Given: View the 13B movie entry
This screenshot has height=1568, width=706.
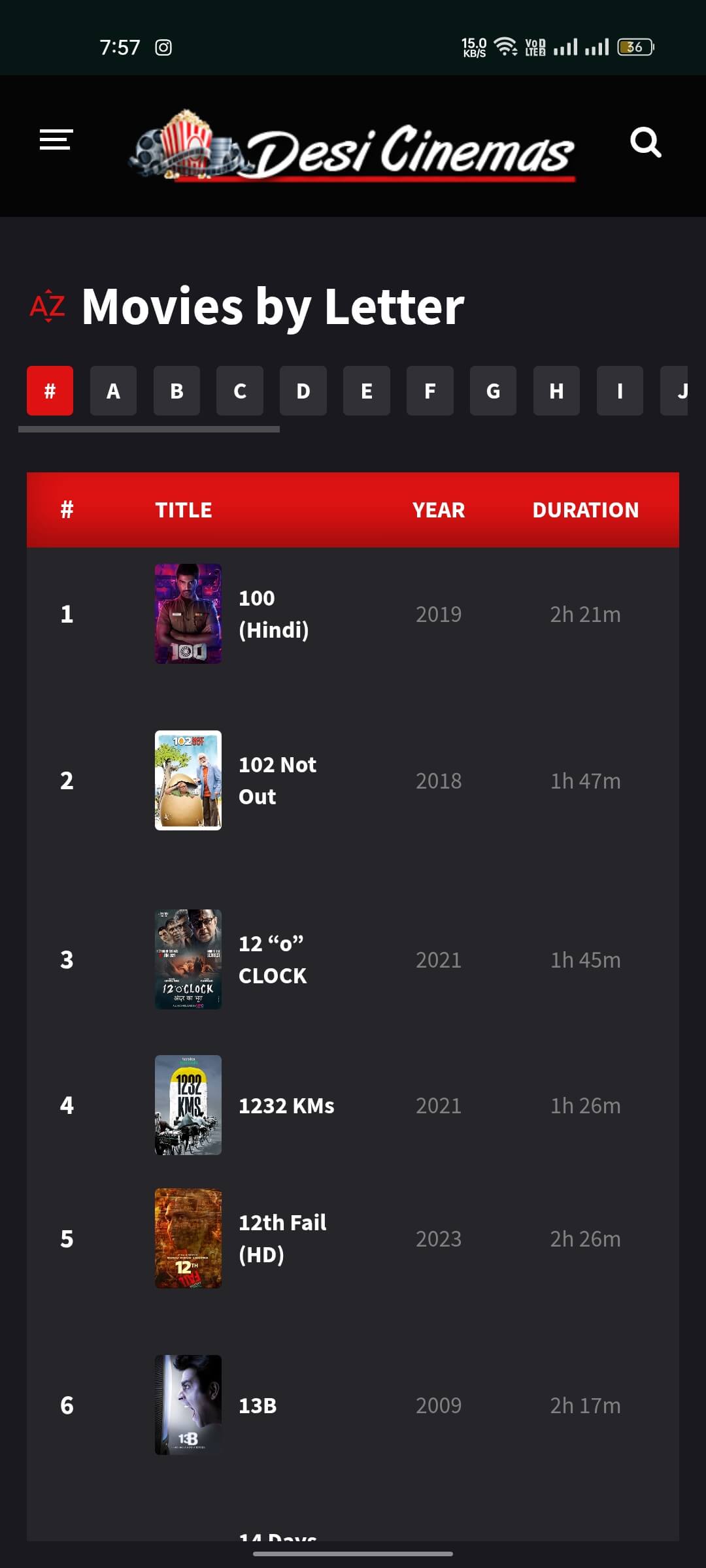Looking at the screenshot, I should point(258,1405).
